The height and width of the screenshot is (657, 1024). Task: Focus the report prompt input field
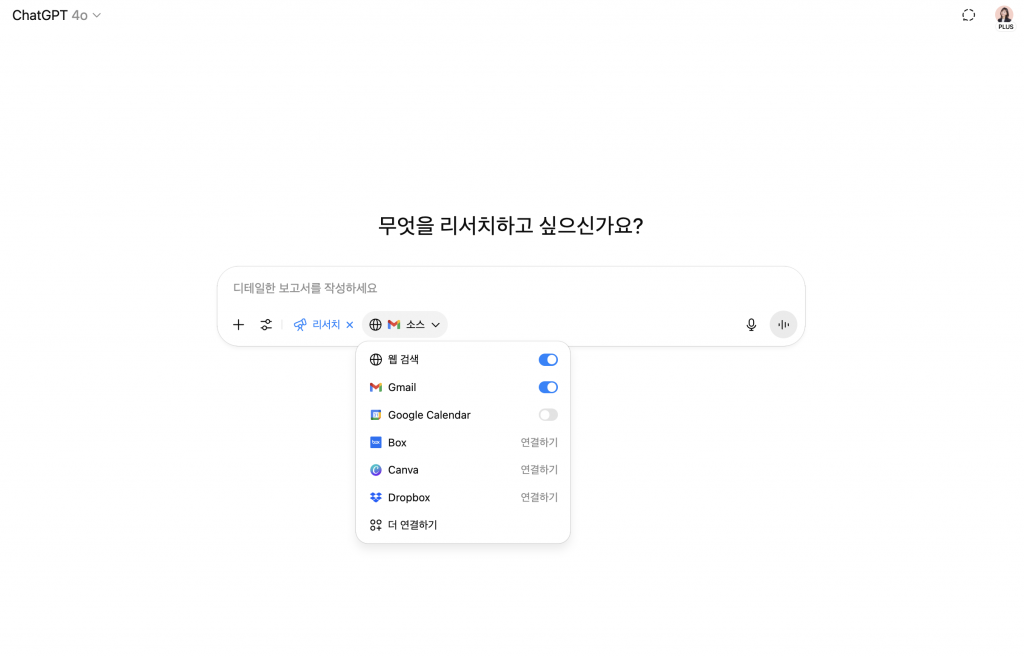point(510,288)
